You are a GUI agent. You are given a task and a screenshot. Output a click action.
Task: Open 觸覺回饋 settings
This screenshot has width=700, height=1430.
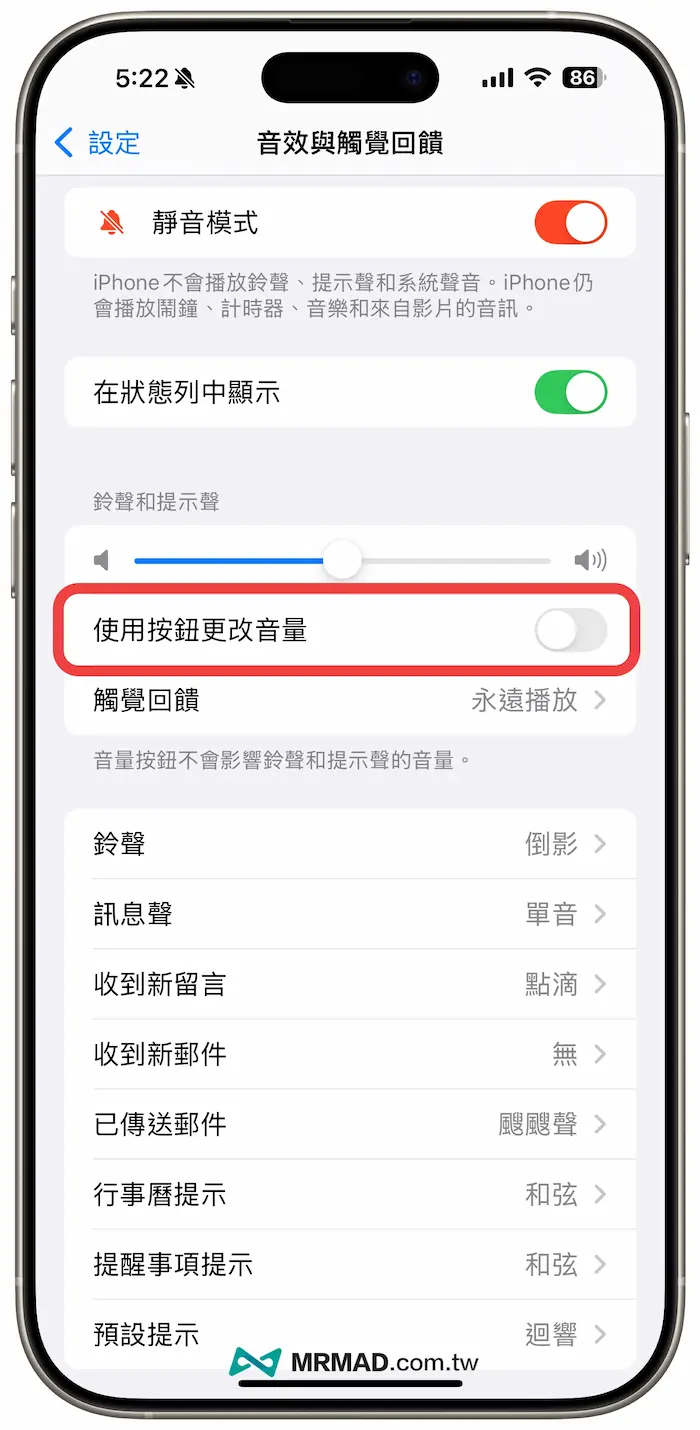(x=350, y=700)
